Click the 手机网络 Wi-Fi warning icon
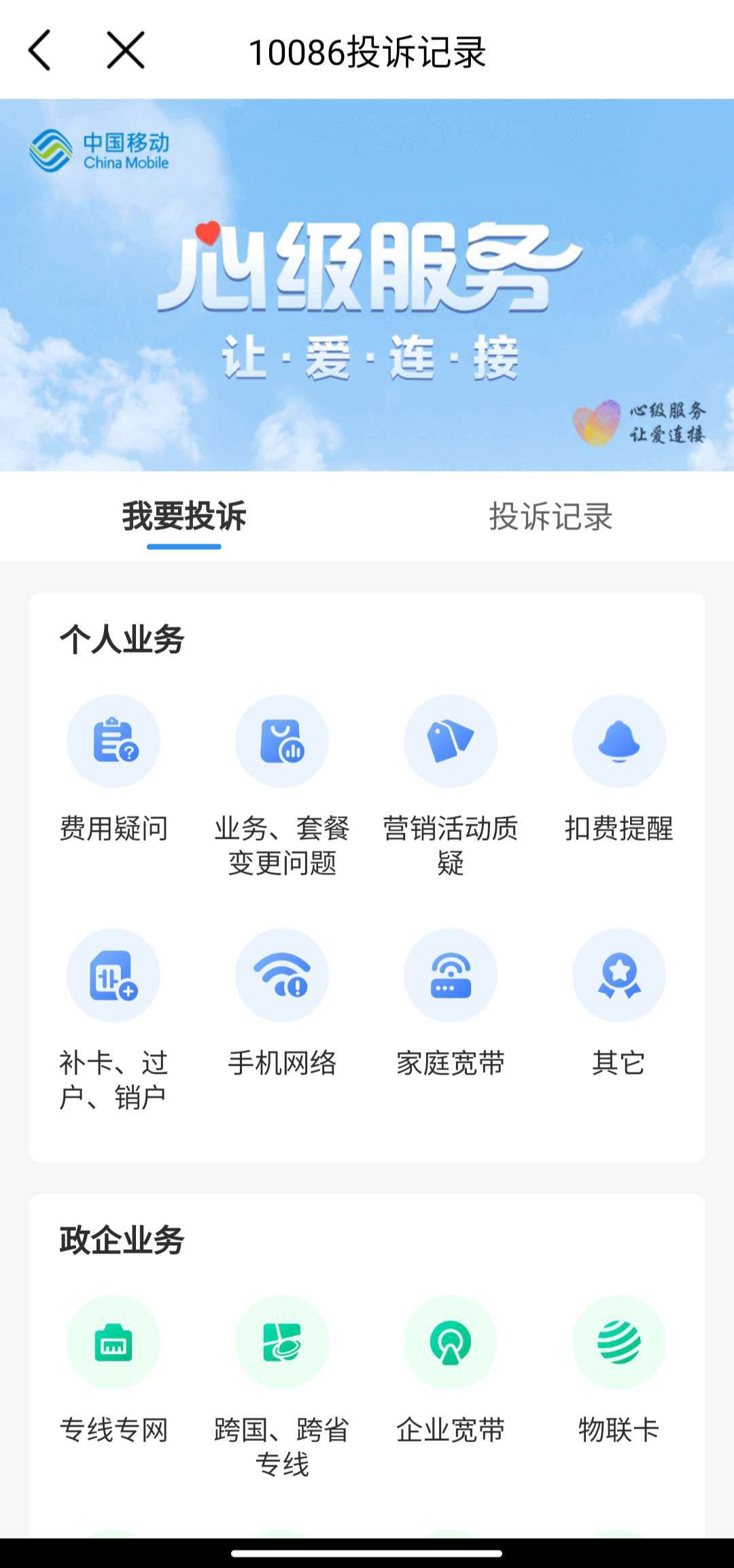Screen dimensions: 734x1568 click(x=281, y=975)
